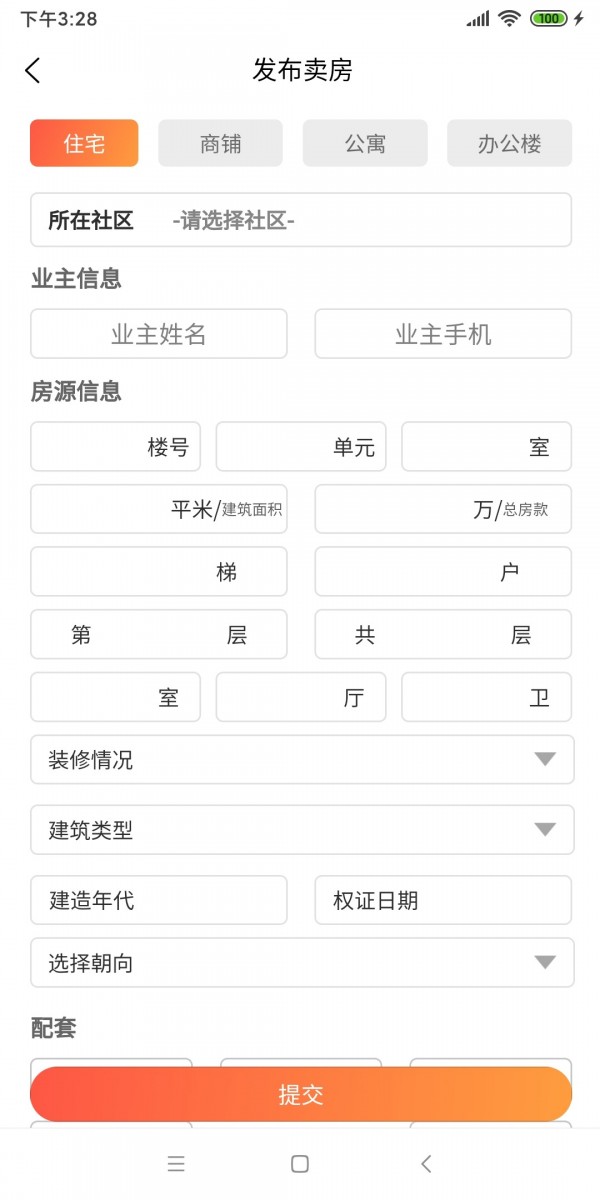The width and height of the screenshot is (600, 1200).
Task: Focus the 总房款 price field
Action: tap(443, 509)
